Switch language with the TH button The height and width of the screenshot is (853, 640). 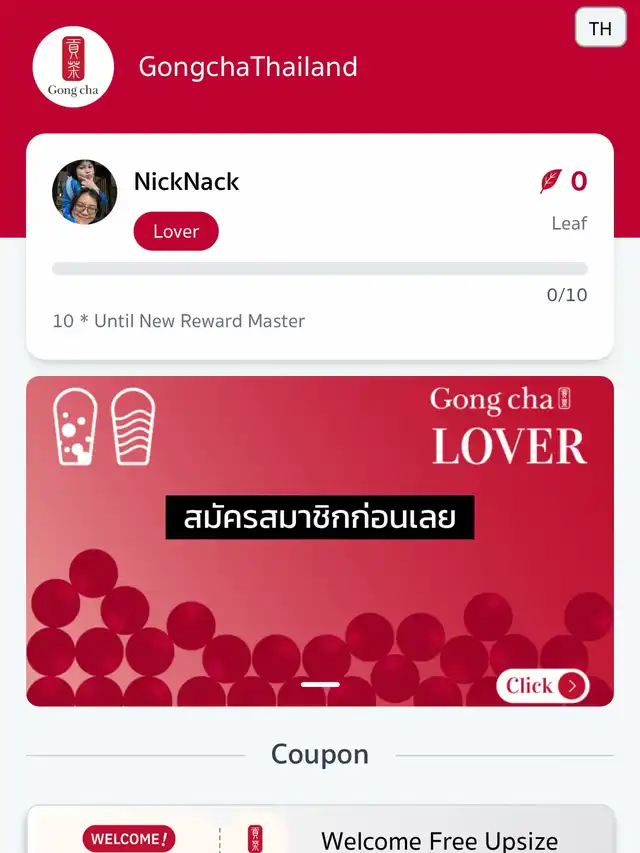(x=600, y=28)
